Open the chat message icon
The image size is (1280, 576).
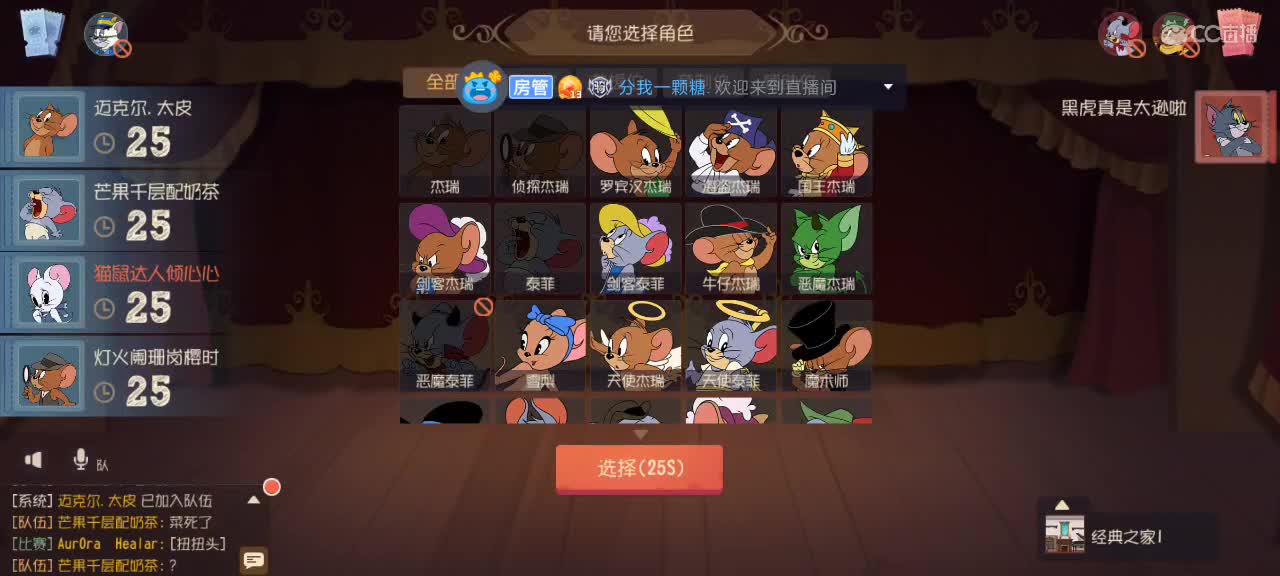(254, 560)
